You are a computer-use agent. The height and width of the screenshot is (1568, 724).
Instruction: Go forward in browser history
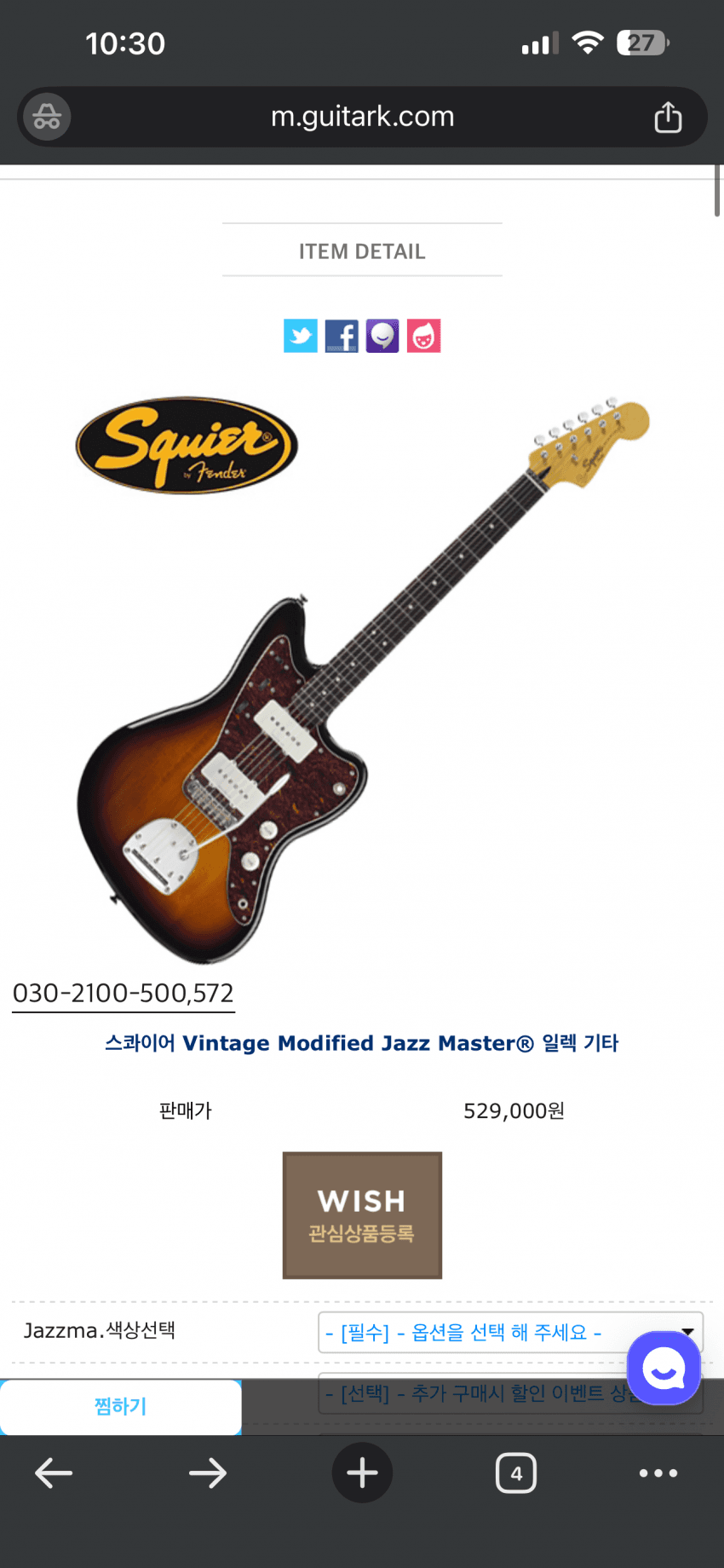coord(208,1473)
